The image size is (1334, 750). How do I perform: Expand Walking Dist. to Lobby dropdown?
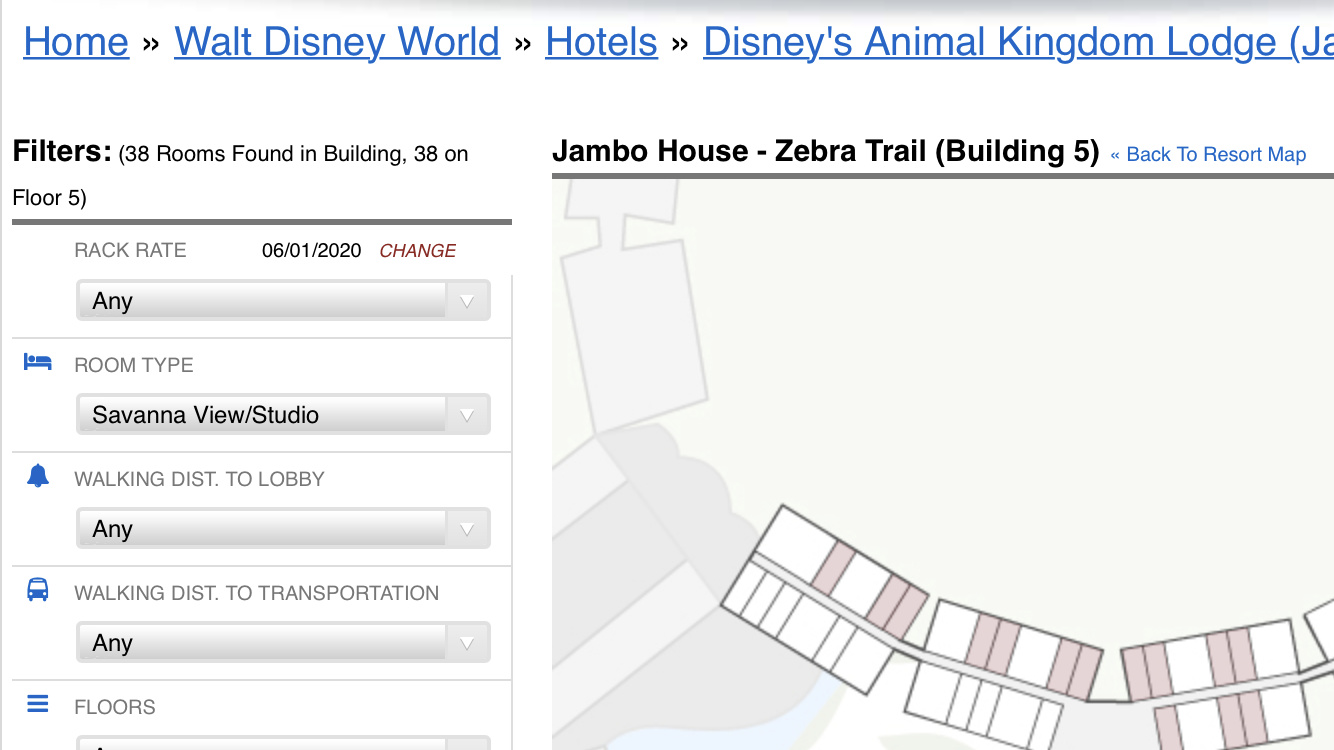point(284,529)
